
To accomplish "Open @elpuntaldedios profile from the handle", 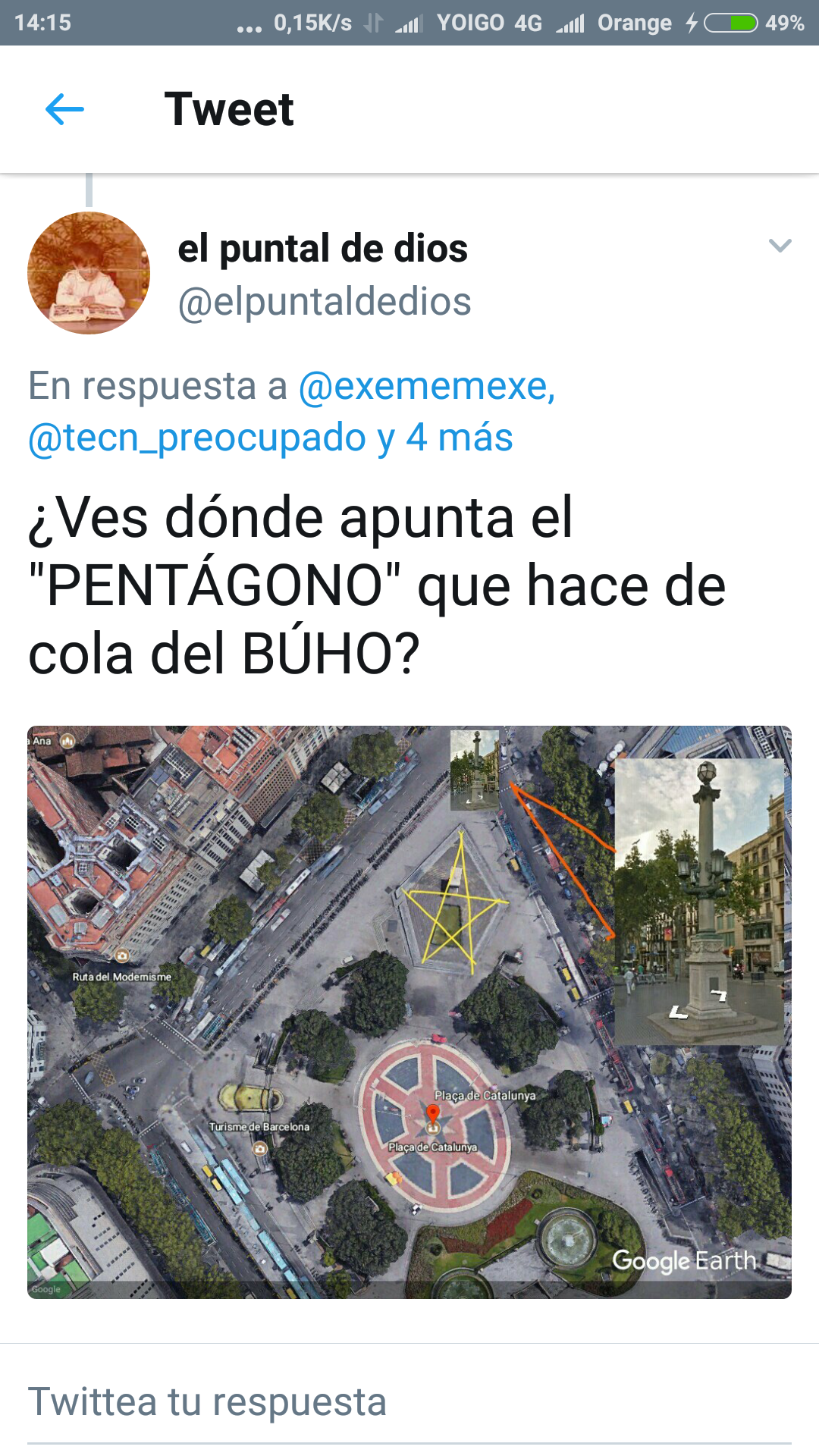I will 325,302.
